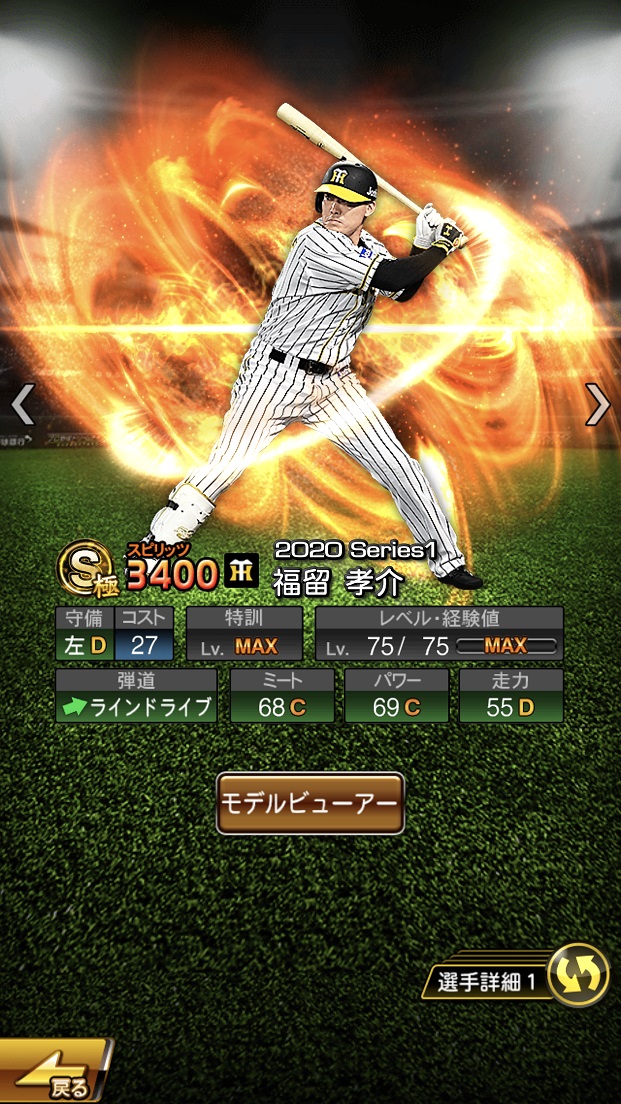Screen dimensions: 621x1104
Task: Switch the 選手詳細 1 player details view
Action: [x=577, y=975]
